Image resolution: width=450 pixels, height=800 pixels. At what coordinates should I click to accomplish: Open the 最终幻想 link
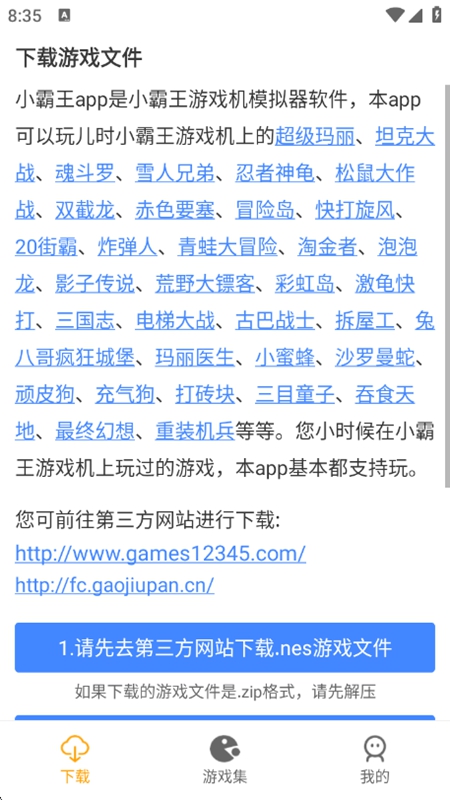[x=95, y=432]
